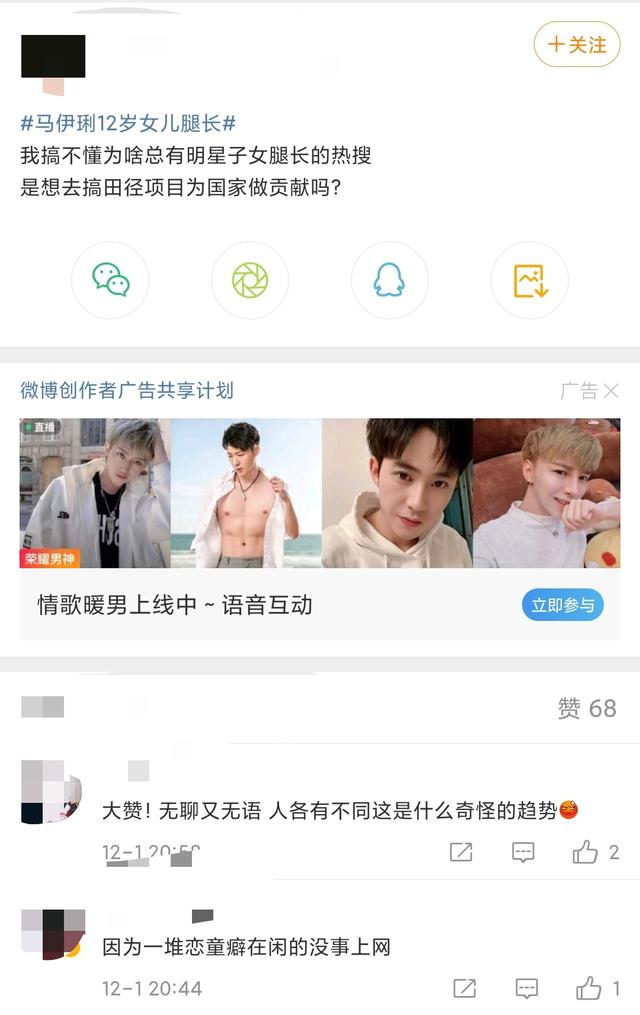Repost the comment about 恋童癖
The height and width of the screenshot is (1015, 640).
[464, 988]
